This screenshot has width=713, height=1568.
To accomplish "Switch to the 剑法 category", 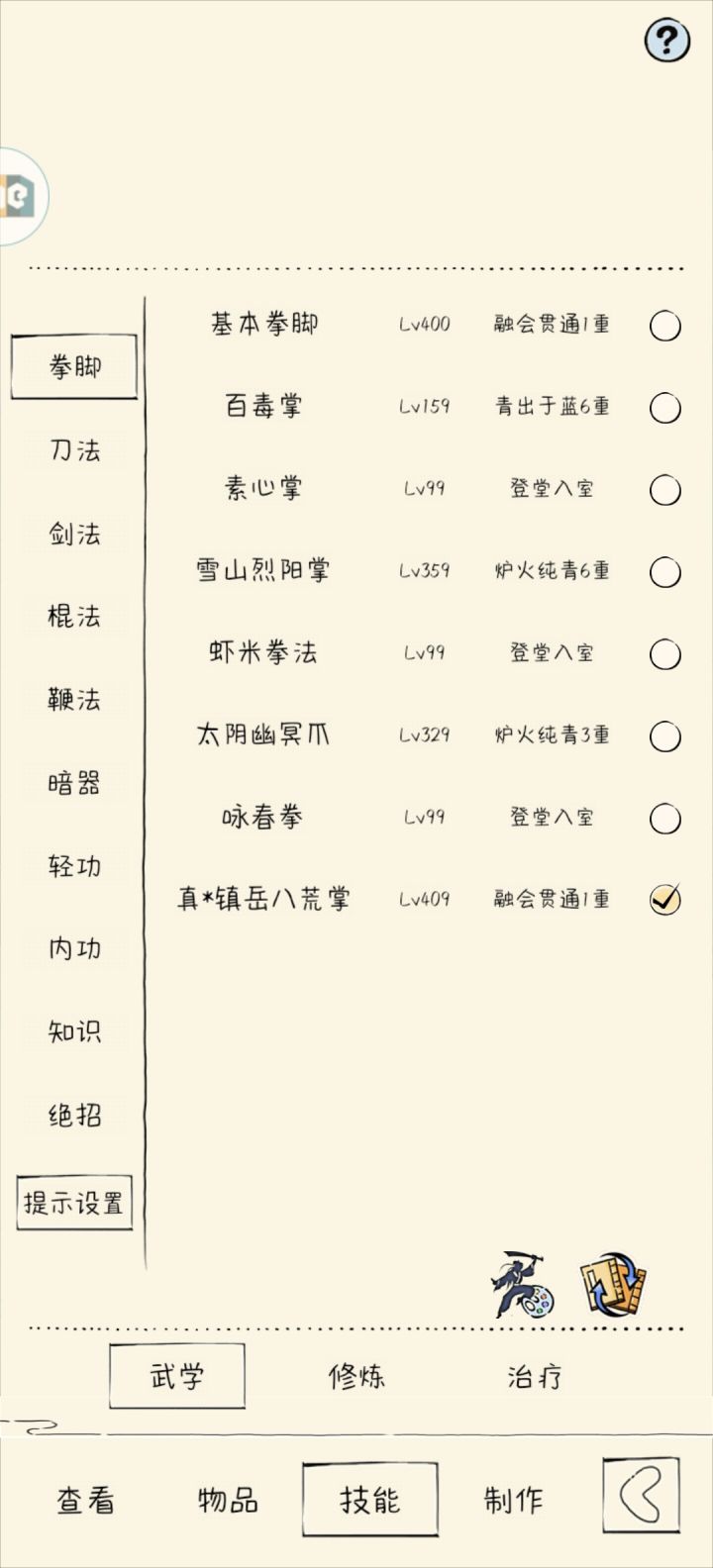I will [x=72, y=534].
